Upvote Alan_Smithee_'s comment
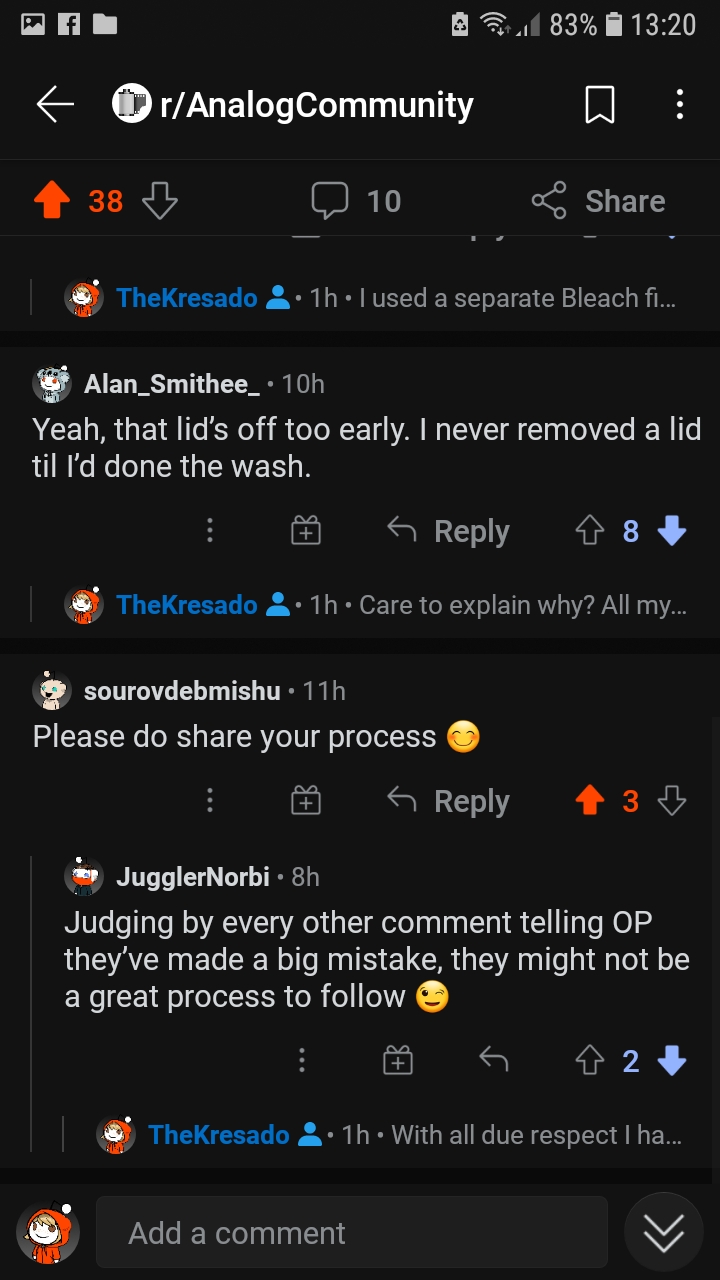Image resolution: width=720 pixels, height=1280 pixels. (x=590, y=531)
